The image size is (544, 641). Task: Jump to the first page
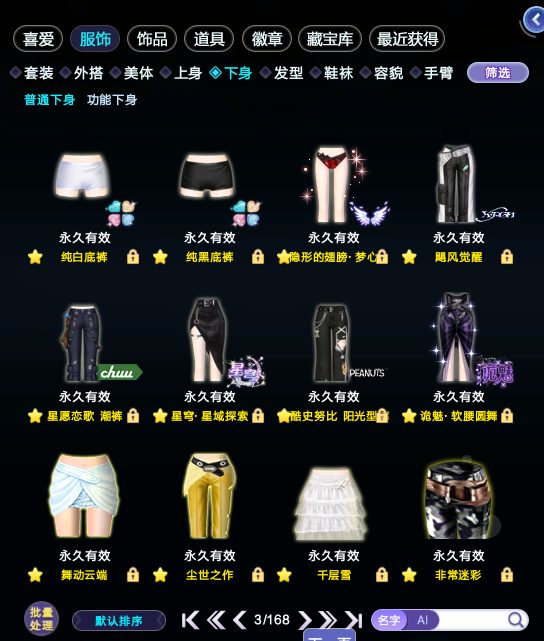[x=190, y=620]
